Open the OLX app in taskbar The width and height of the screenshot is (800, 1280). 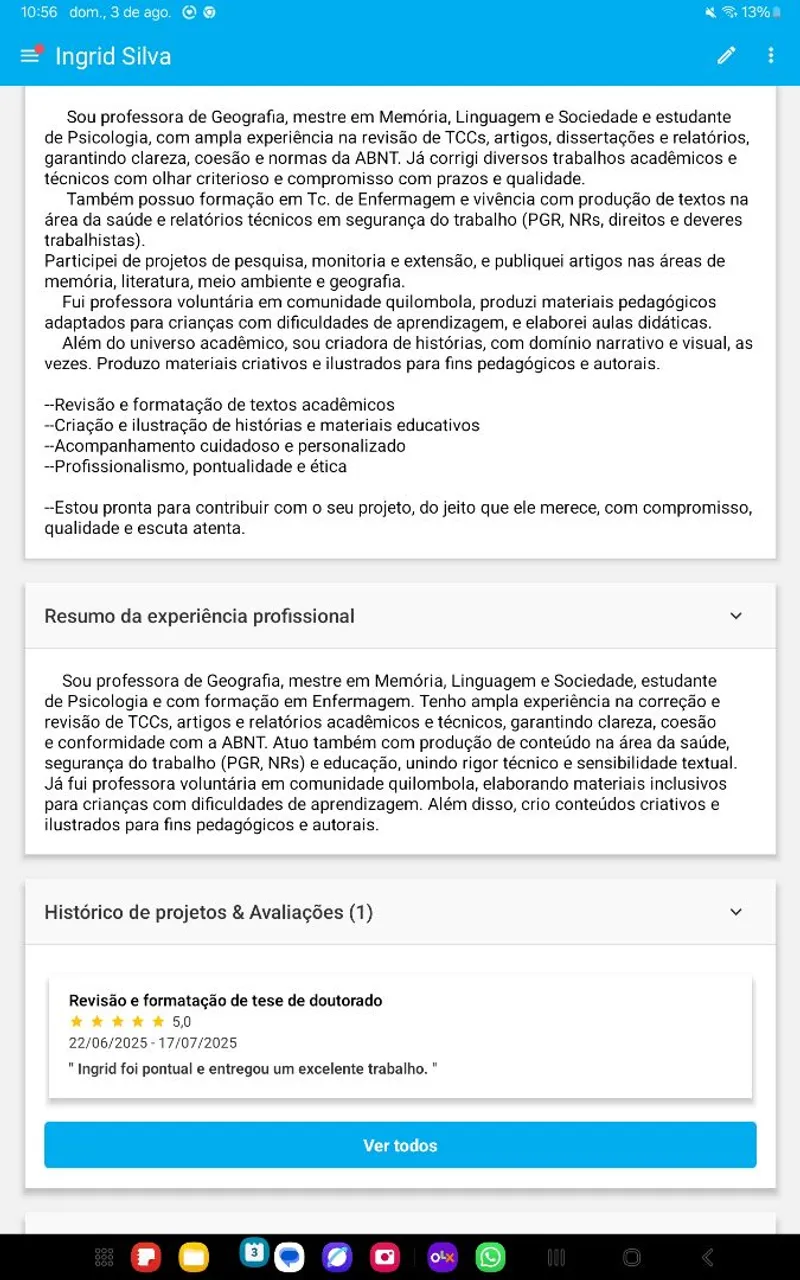tap(442, 1257)
